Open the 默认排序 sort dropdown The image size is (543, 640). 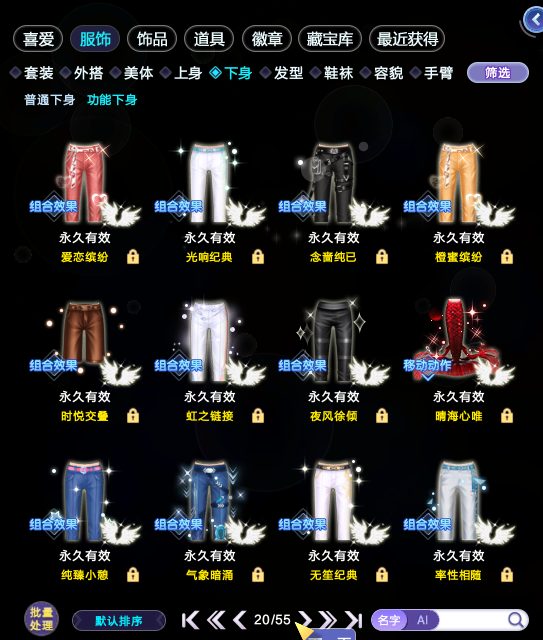(119, 621)
